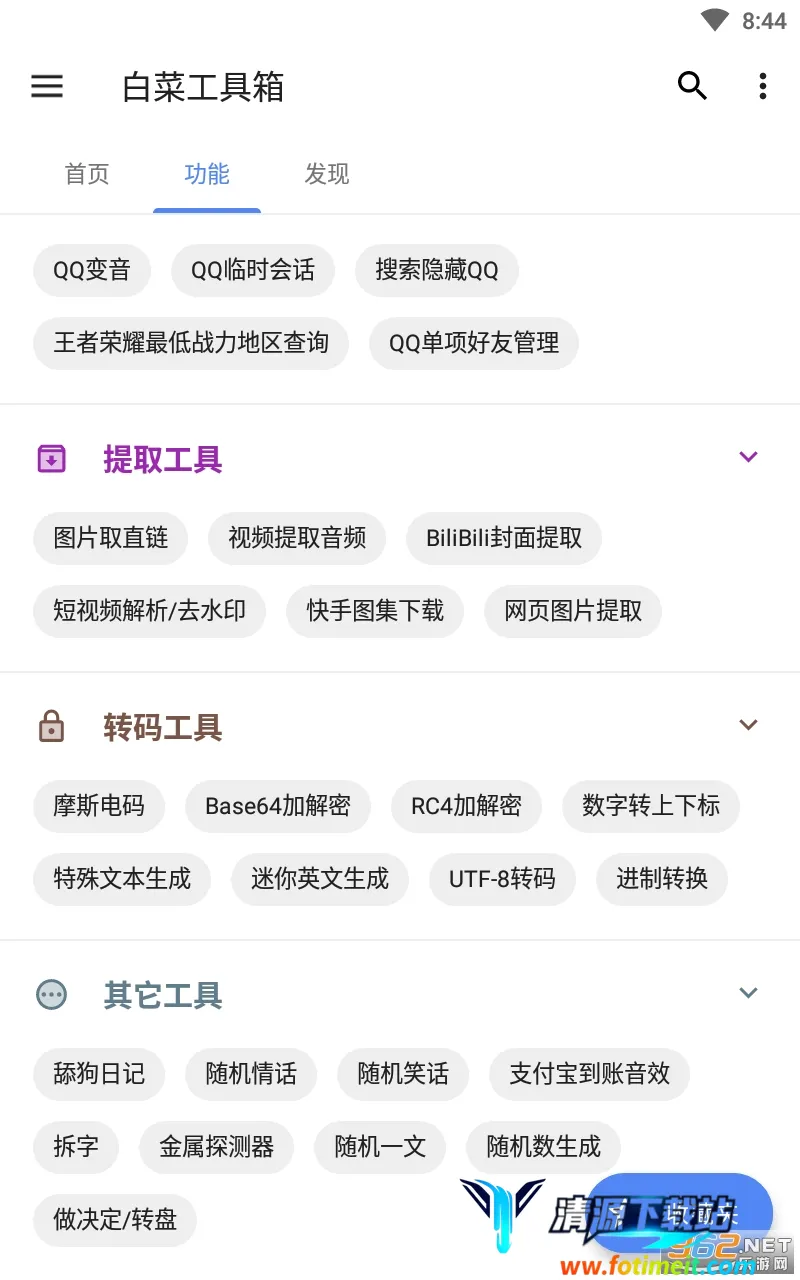The width and height of the screenshot is (800, 1280).
Task: Open the 进制转换 tool
Action: 662,879
